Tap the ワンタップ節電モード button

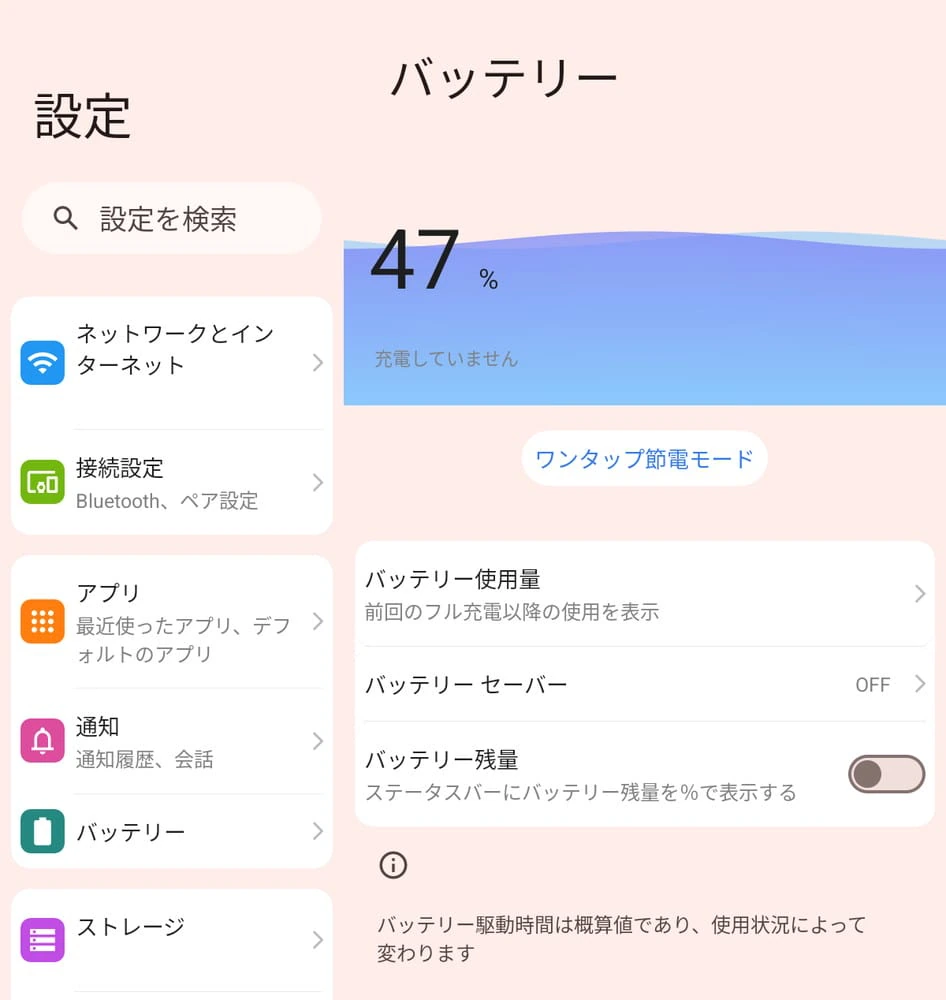tap(644, 459)
